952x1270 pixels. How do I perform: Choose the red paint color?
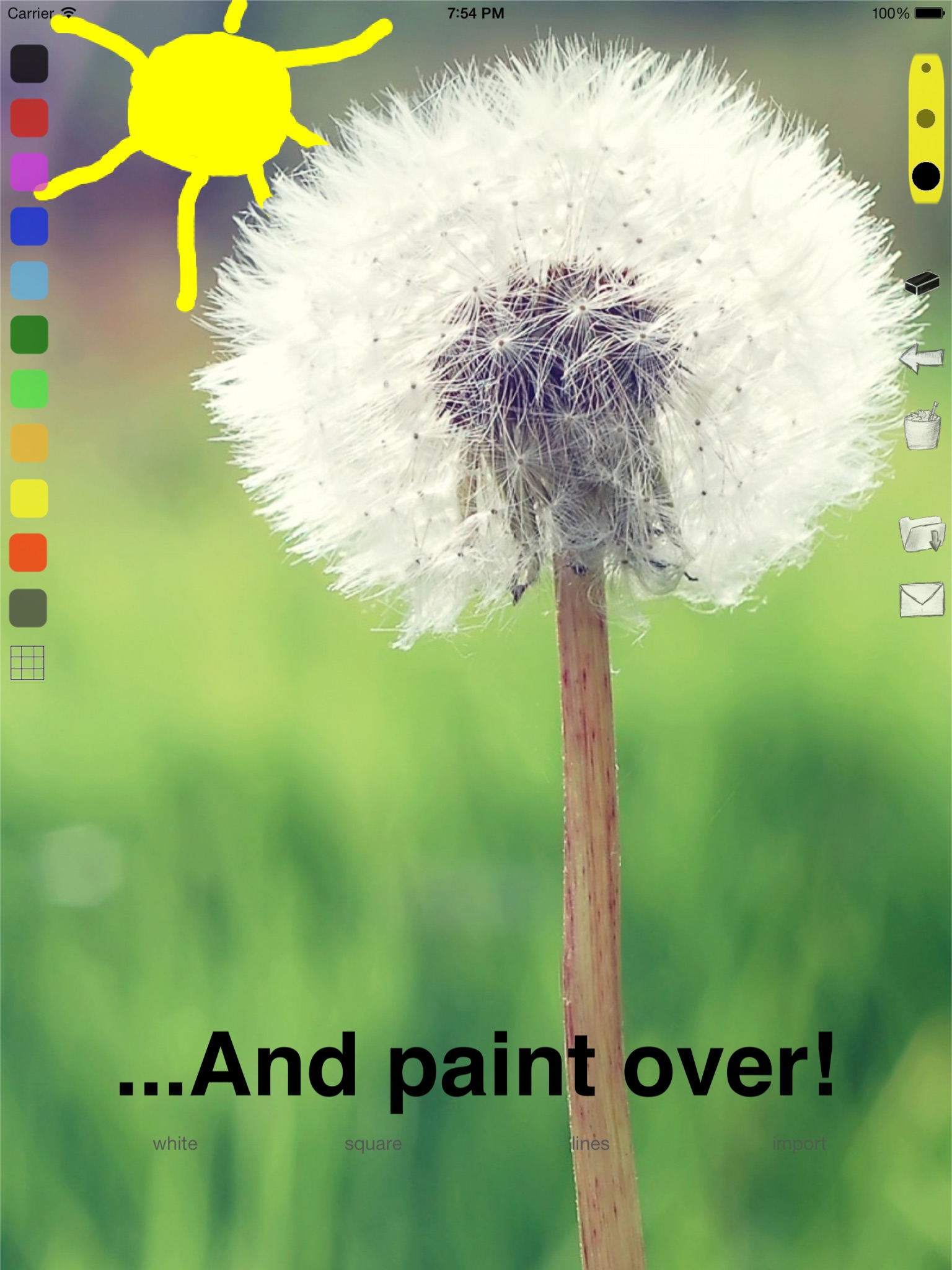pyautogui.click(x=29, y=117)
